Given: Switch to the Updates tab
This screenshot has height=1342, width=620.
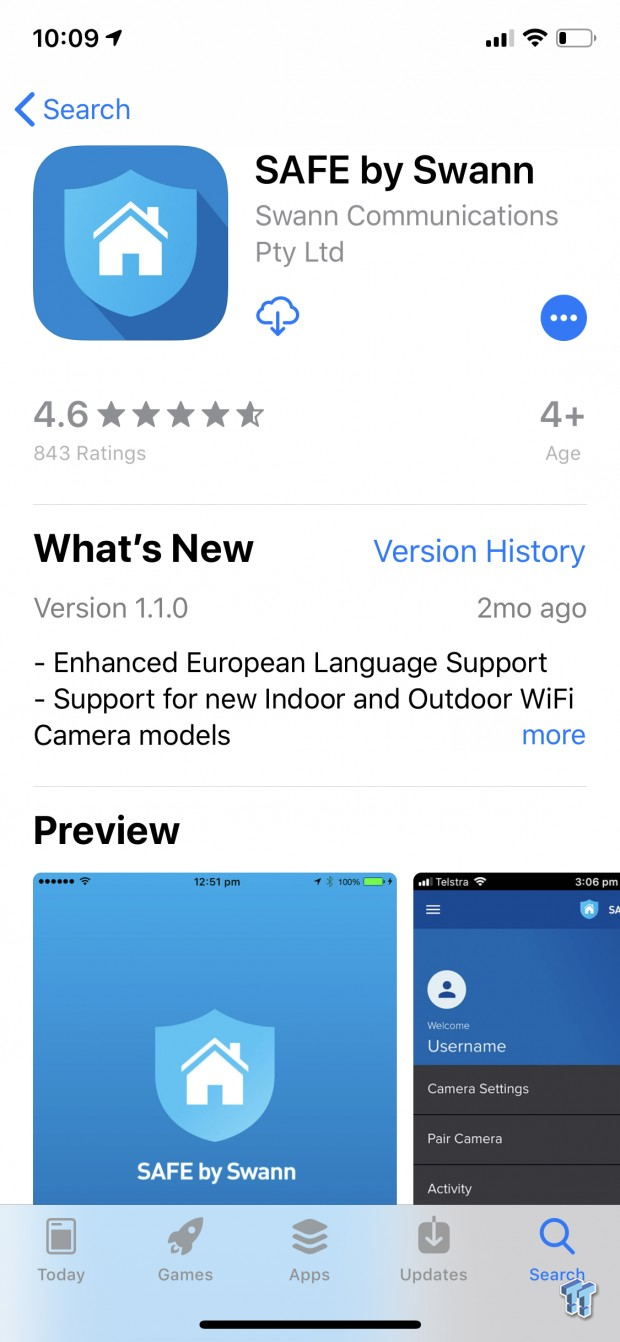Looking at the screenshot, I should 433,1250.
